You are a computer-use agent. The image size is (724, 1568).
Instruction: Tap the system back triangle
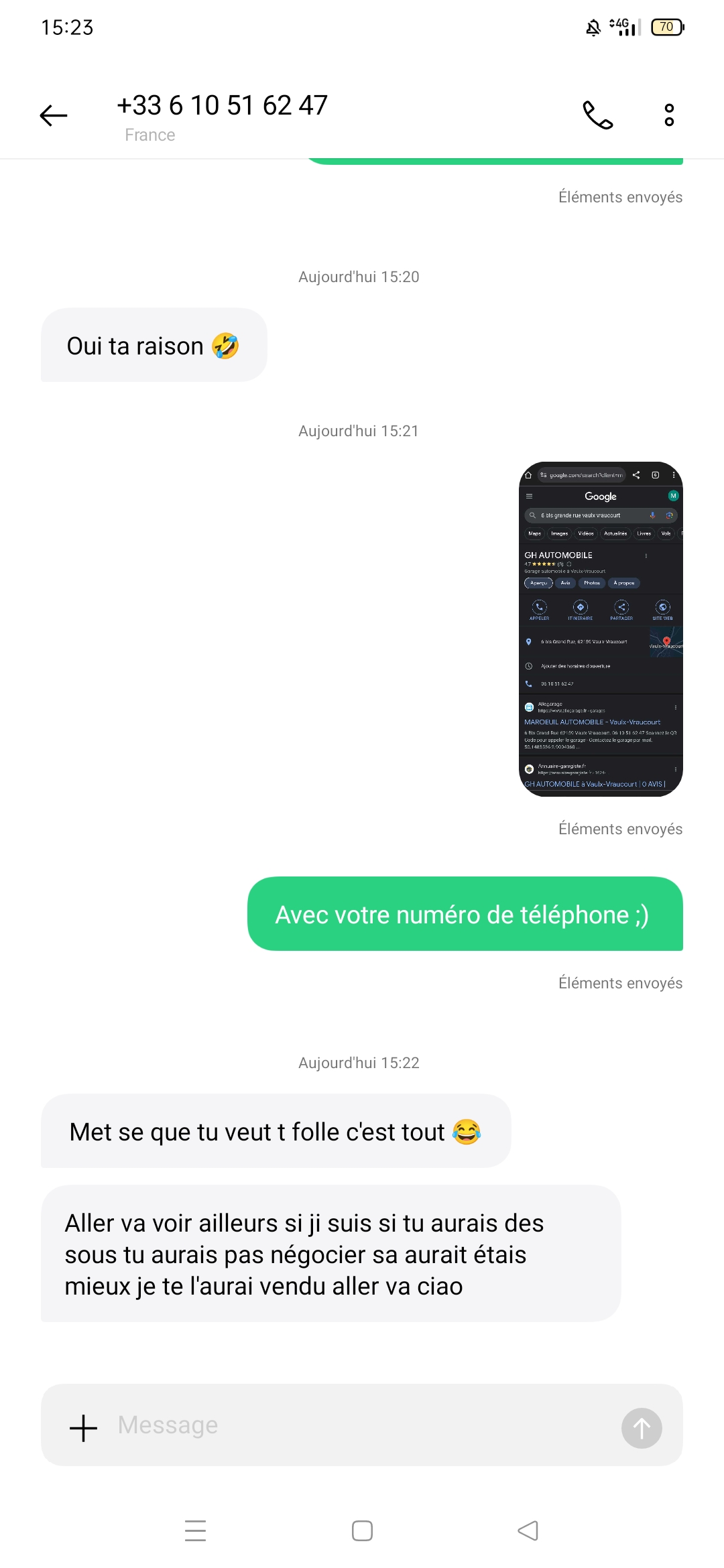[528, 1530]
